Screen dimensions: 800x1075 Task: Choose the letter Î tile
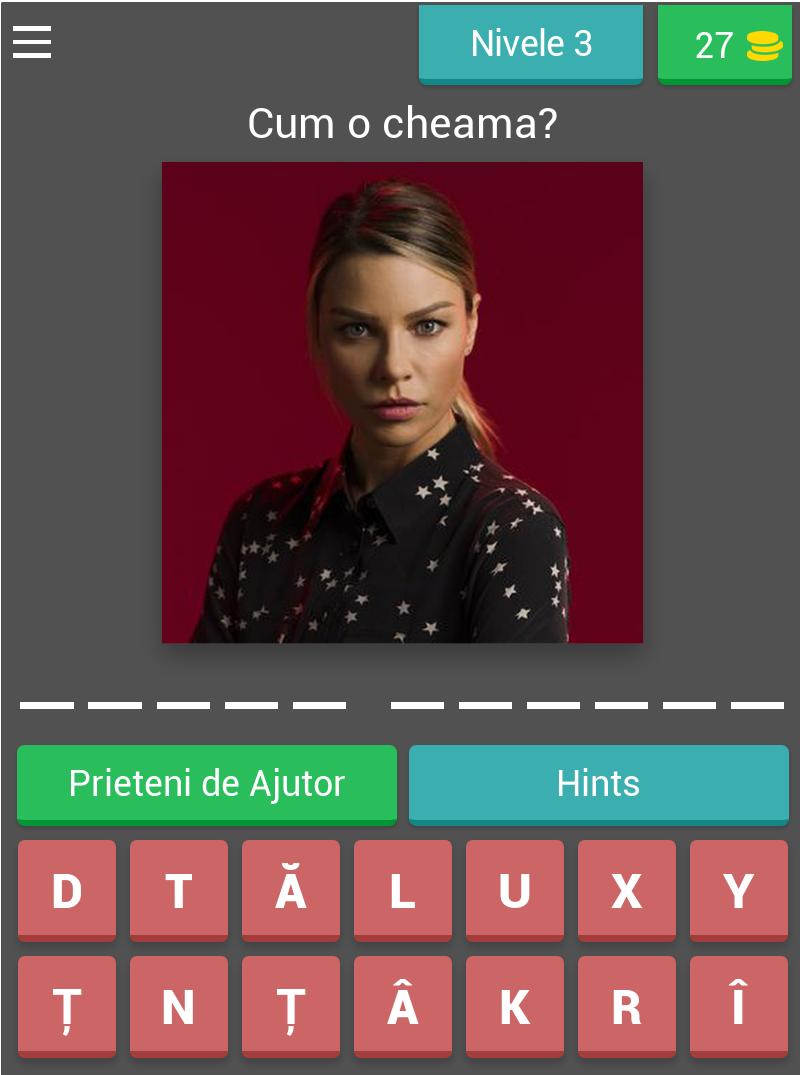tap(738, 1005)
